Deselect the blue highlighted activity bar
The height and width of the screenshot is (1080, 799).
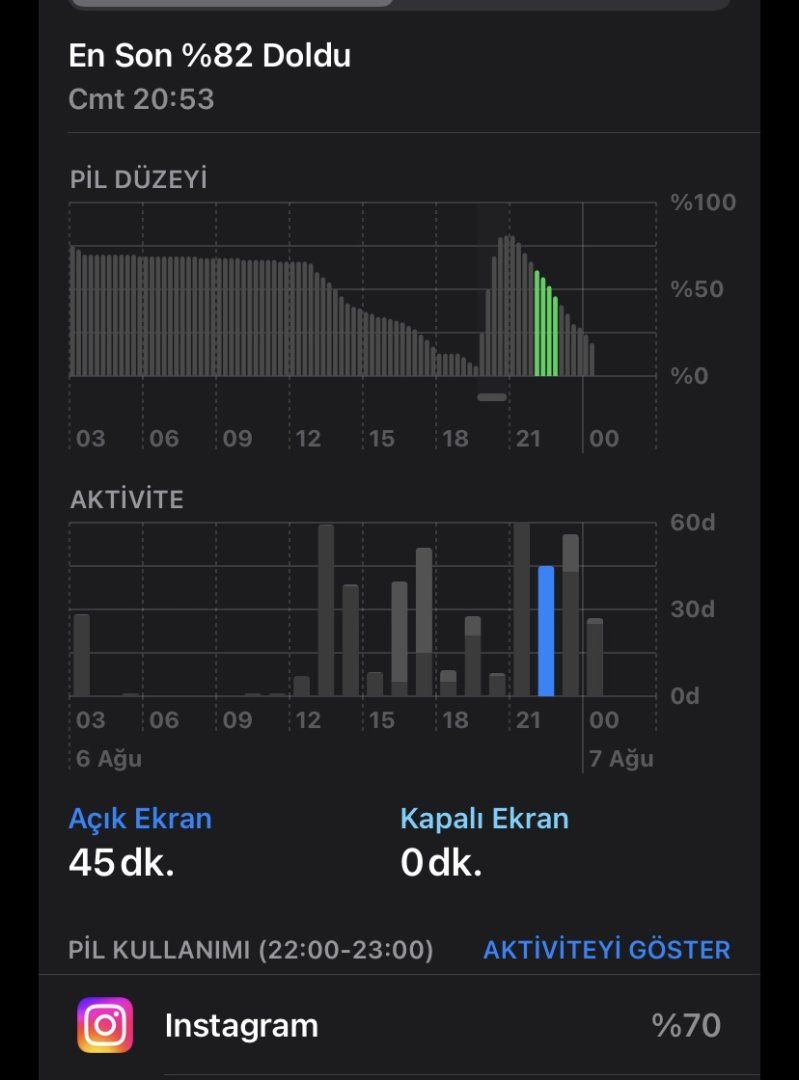[x=546, y=631]
